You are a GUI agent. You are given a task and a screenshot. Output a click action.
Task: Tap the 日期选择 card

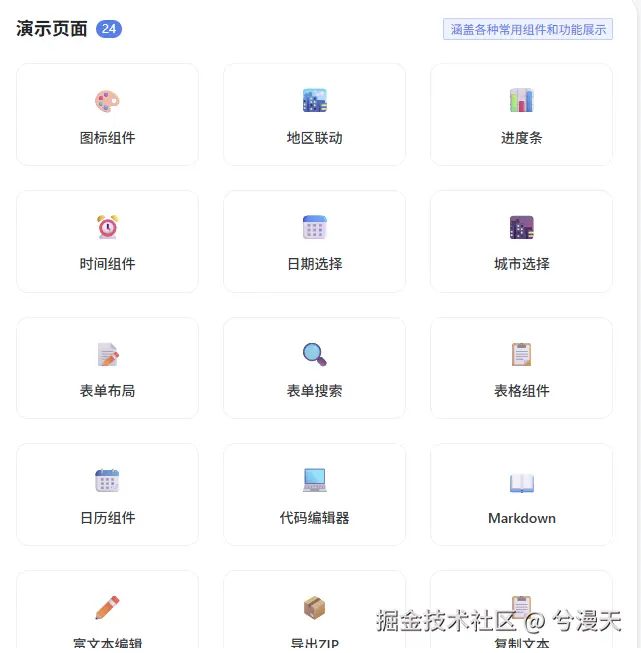point(314,242)
